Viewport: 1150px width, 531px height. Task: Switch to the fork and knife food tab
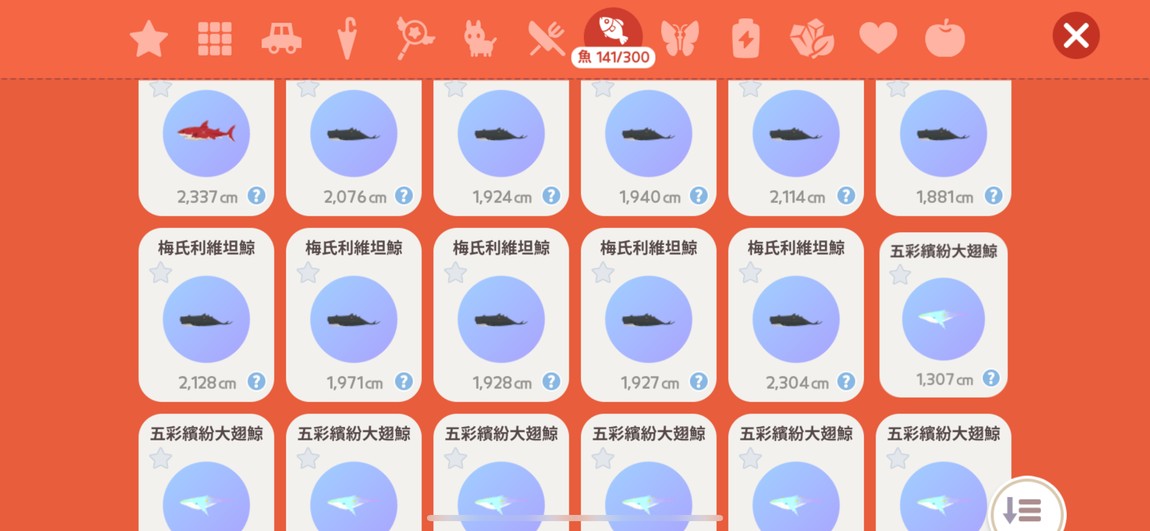pyautogui.click(x=546, y=39)
